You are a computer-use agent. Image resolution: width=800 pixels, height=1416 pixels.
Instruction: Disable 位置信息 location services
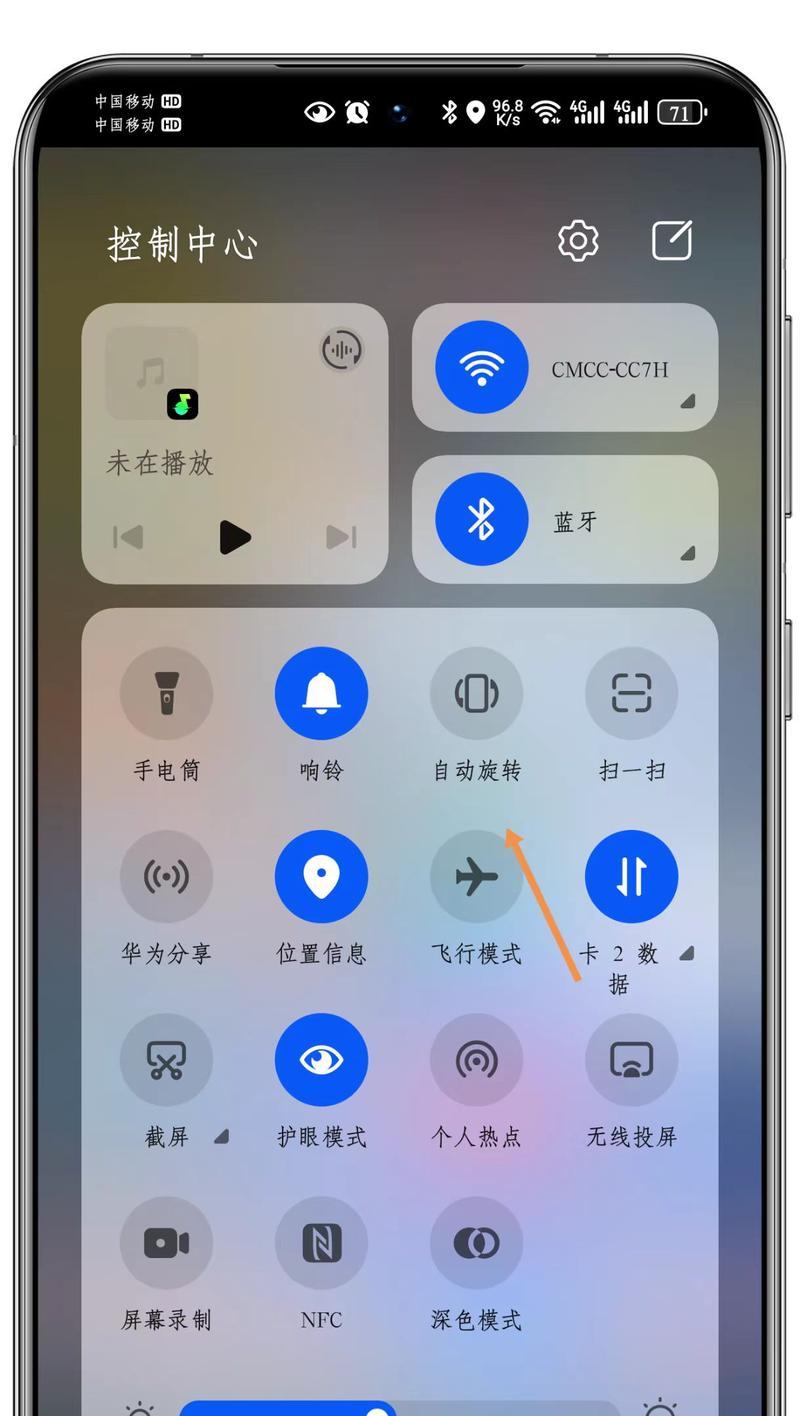[x=321, y=876]
